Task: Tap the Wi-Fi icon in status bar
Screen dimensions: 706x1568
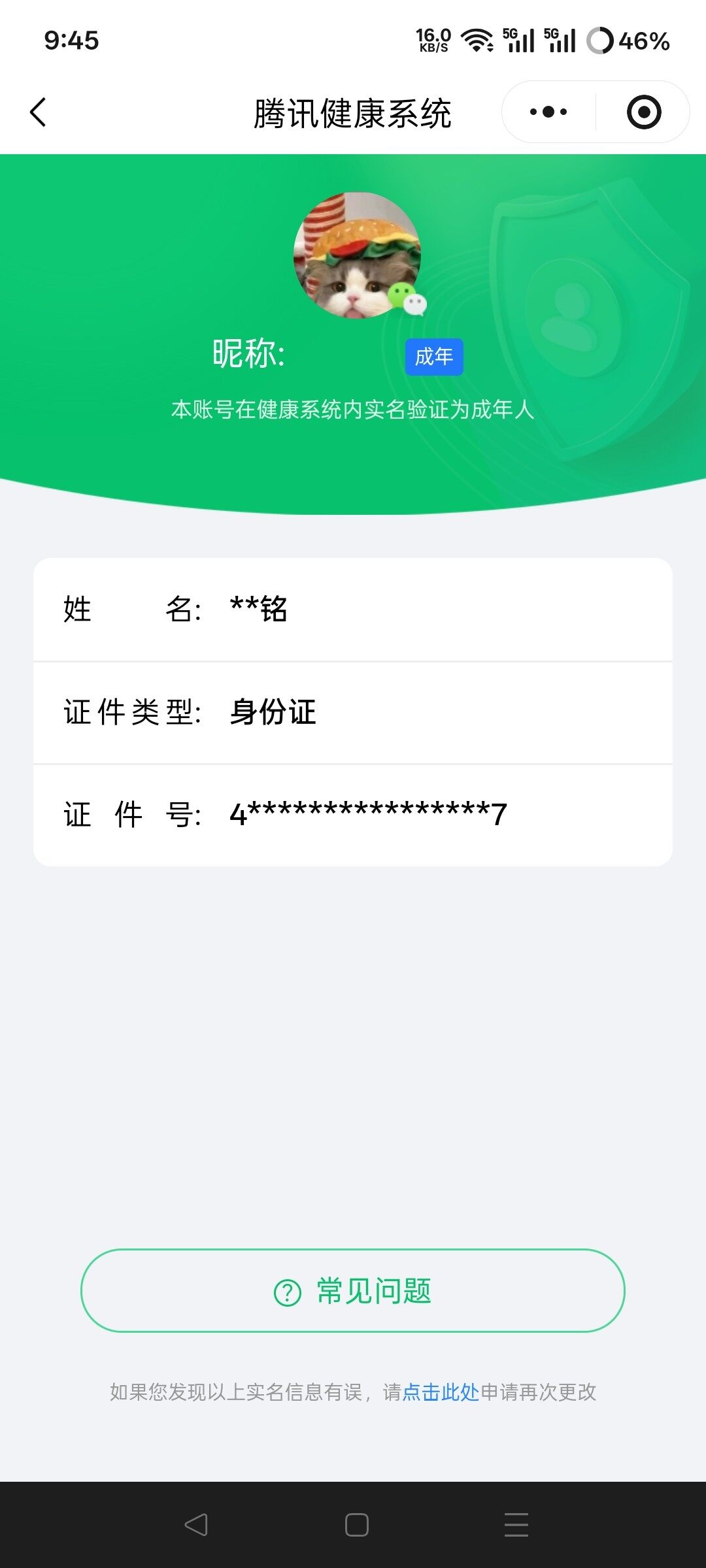Action: 477,41
